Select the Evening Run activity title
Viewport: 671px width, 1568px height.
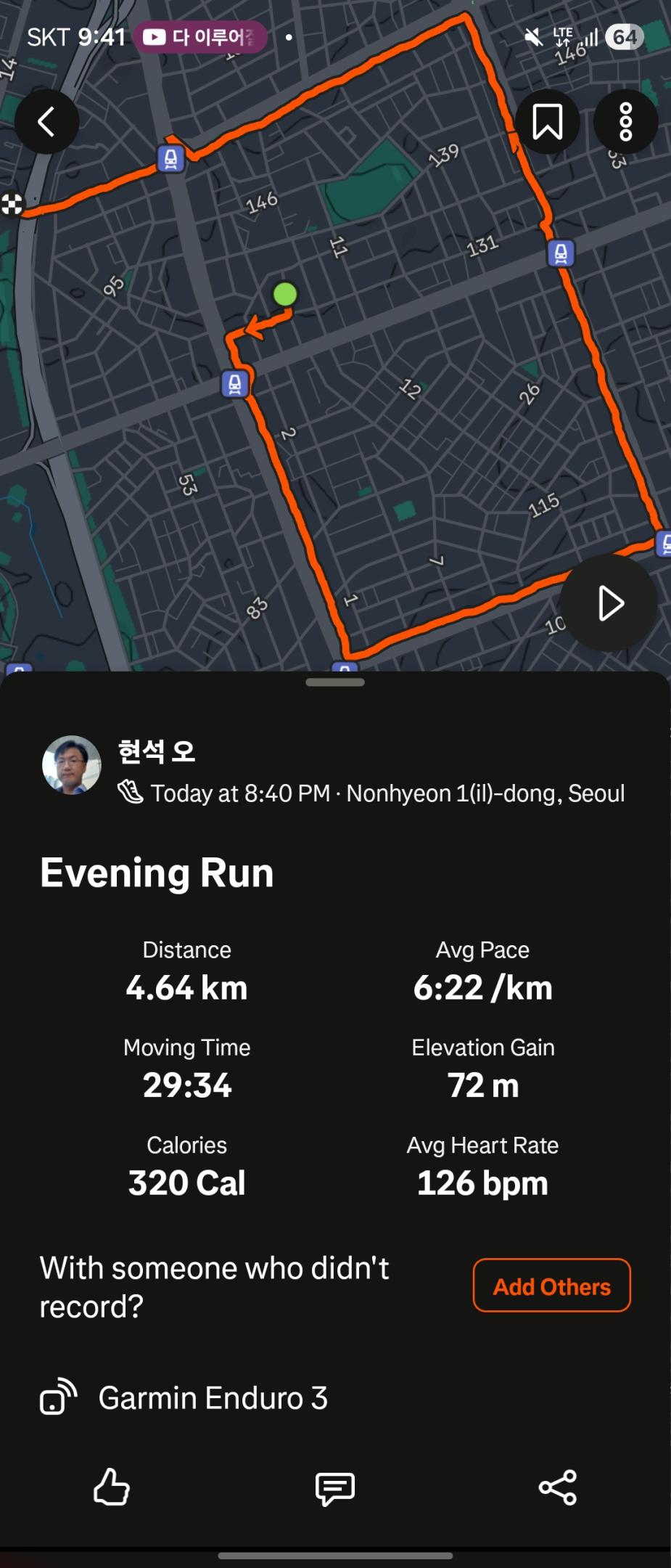(x=157, y=873)
